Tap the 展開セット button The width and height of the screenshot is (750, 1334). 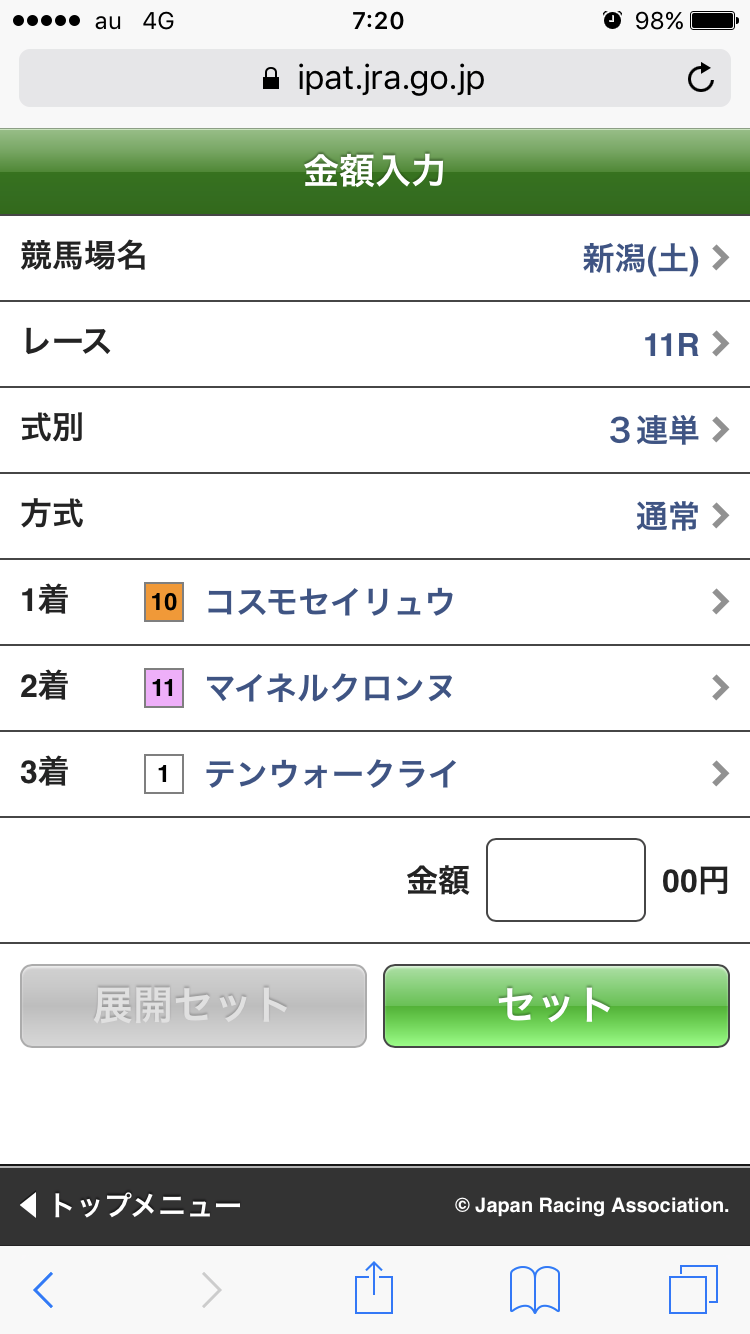click(x=192, y=1006)
